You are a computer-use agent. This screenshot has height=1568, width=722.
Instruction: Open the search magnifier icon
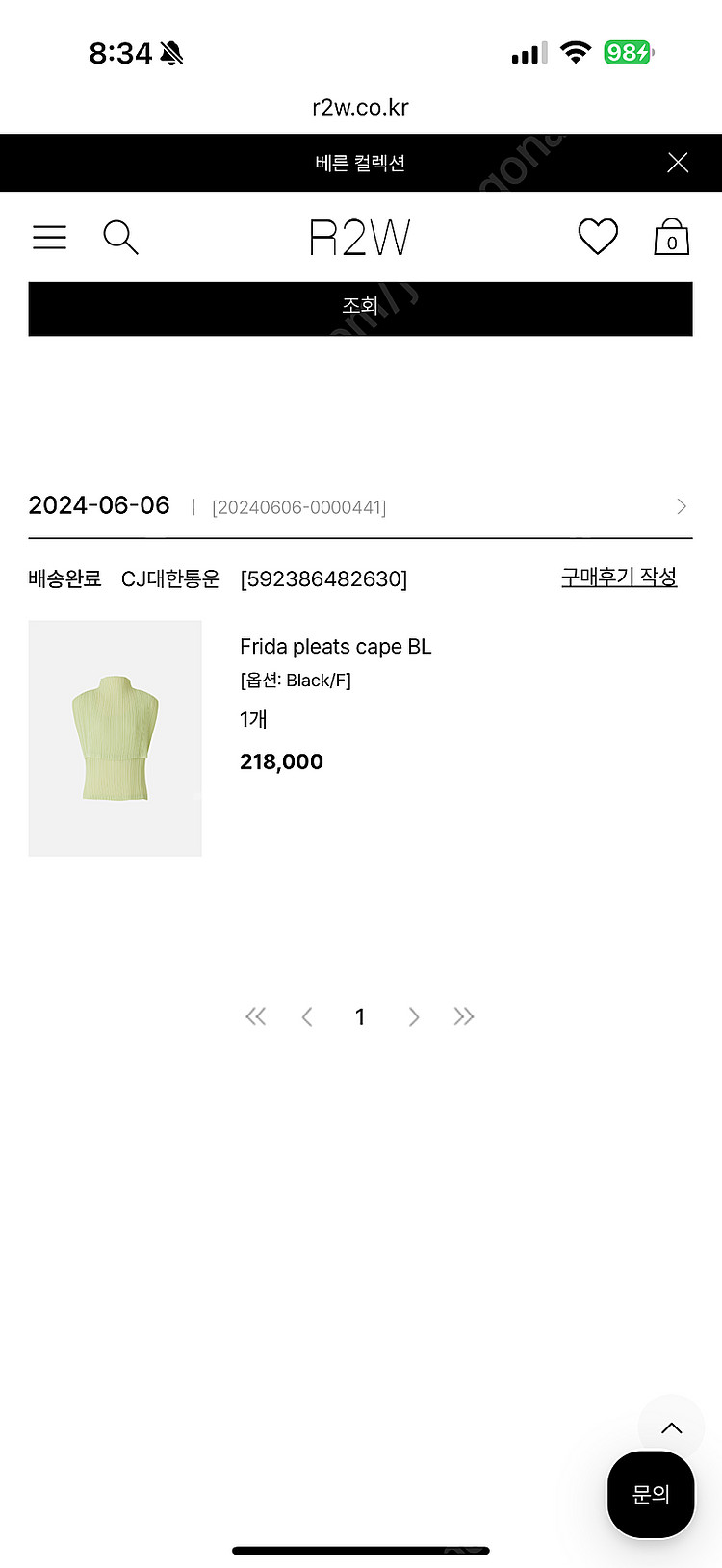[120, 237]
